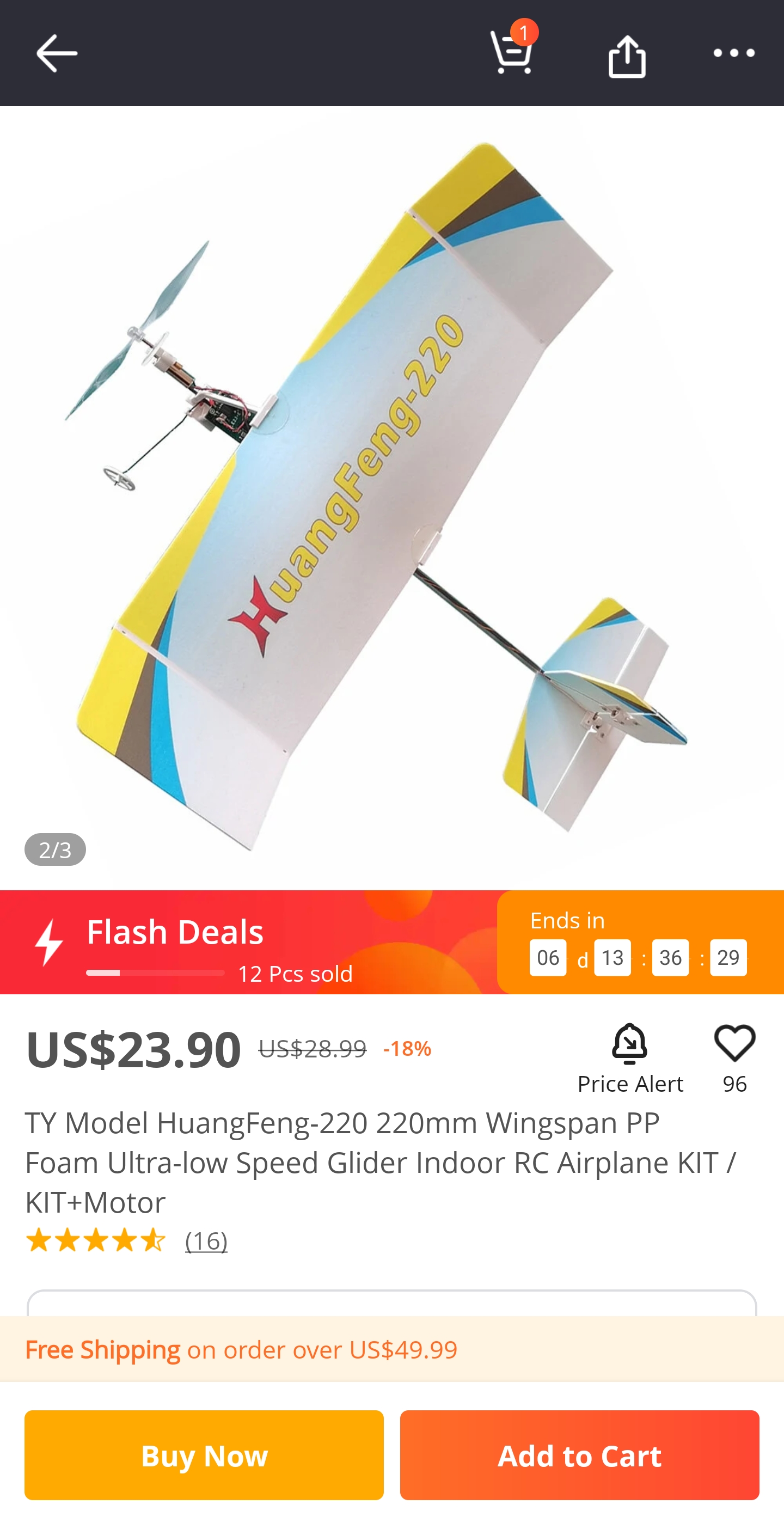Open the Flash Deals banner
The height and width of the screenshot is (1529, 784).
tap(249, 942)
